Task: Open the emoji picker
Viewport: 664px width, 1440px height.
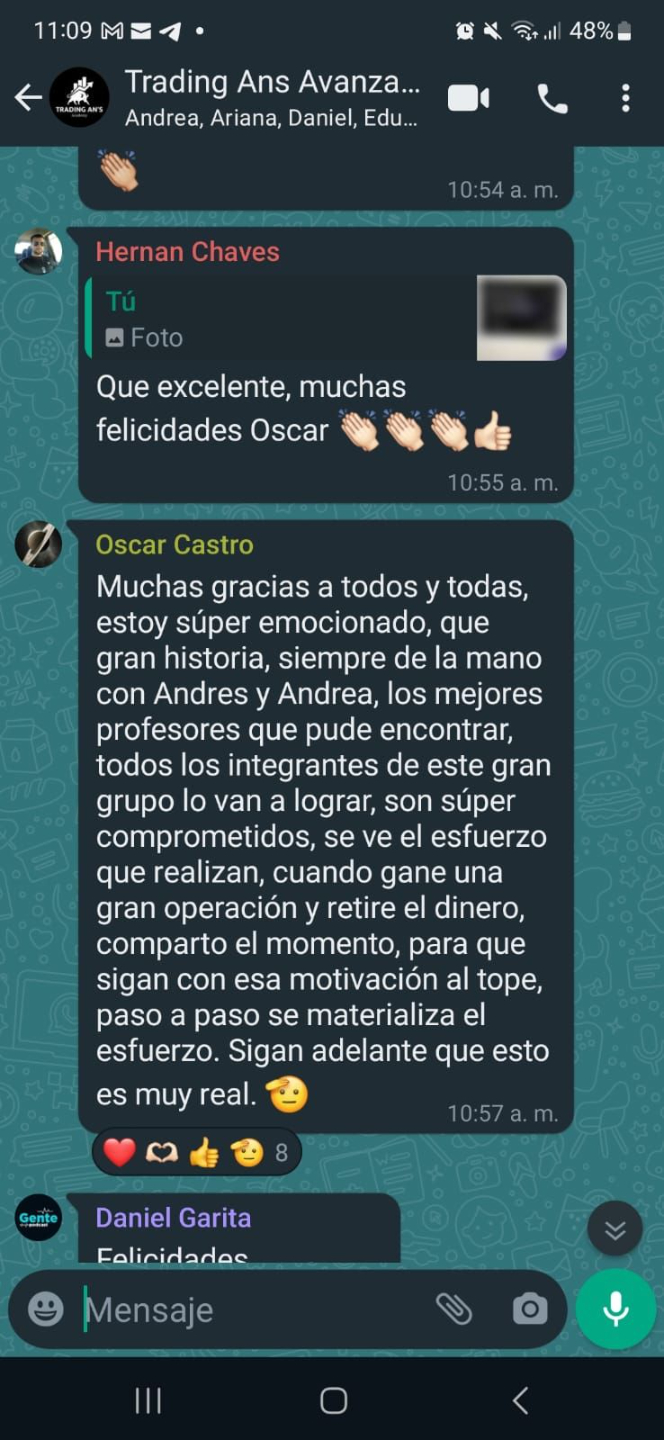Action: tap(45, 1309)
